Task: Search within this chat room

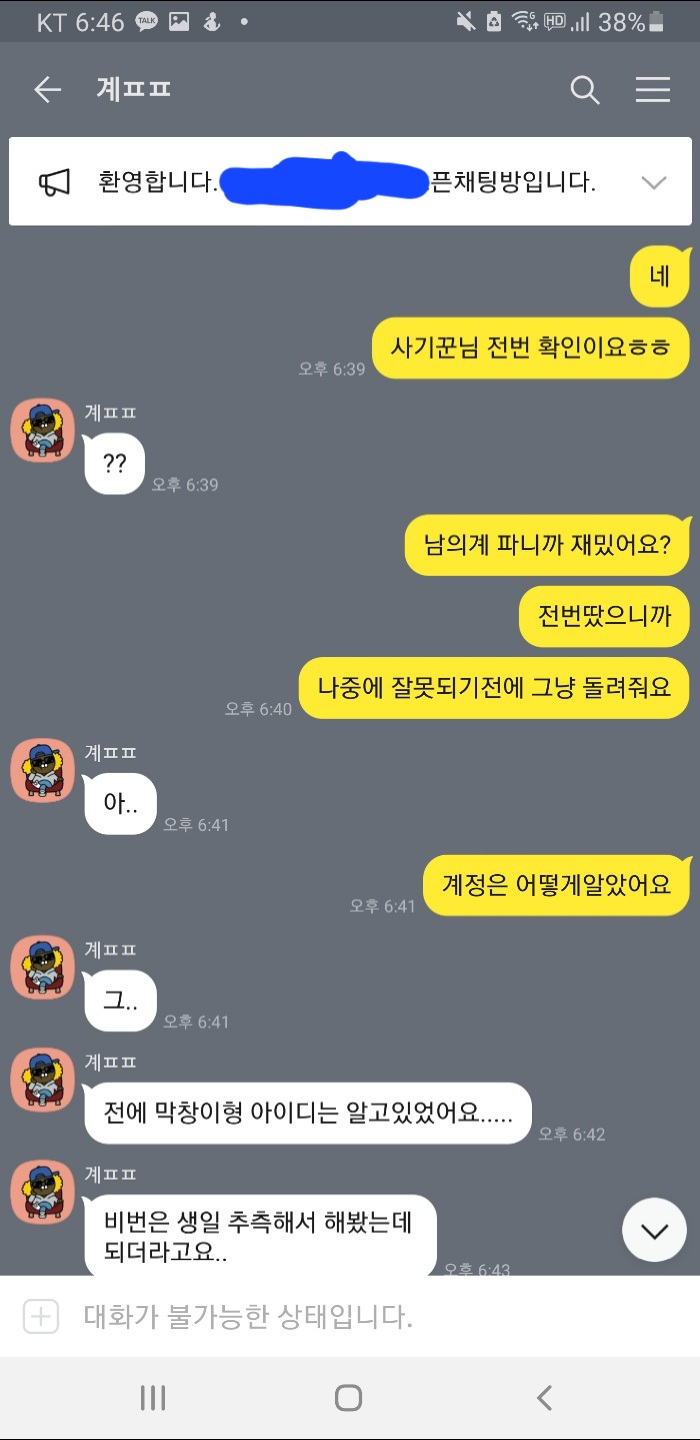Action: (585, 90)
